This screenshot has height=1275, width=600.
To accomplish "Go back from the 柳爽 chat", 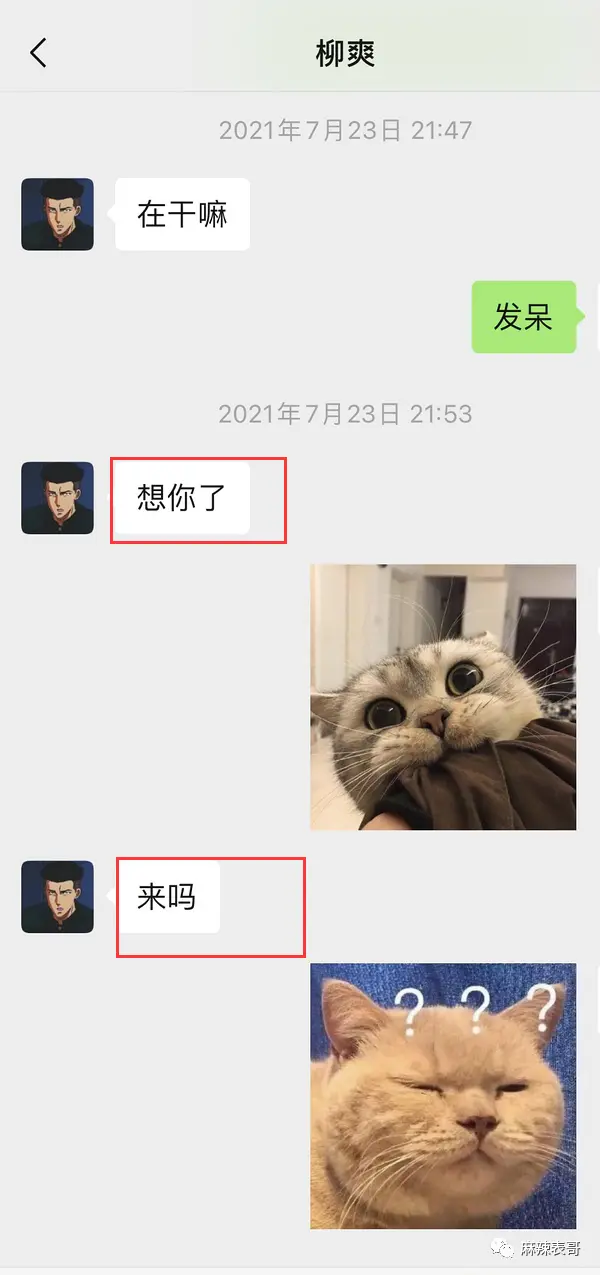I will click(38, 53).
